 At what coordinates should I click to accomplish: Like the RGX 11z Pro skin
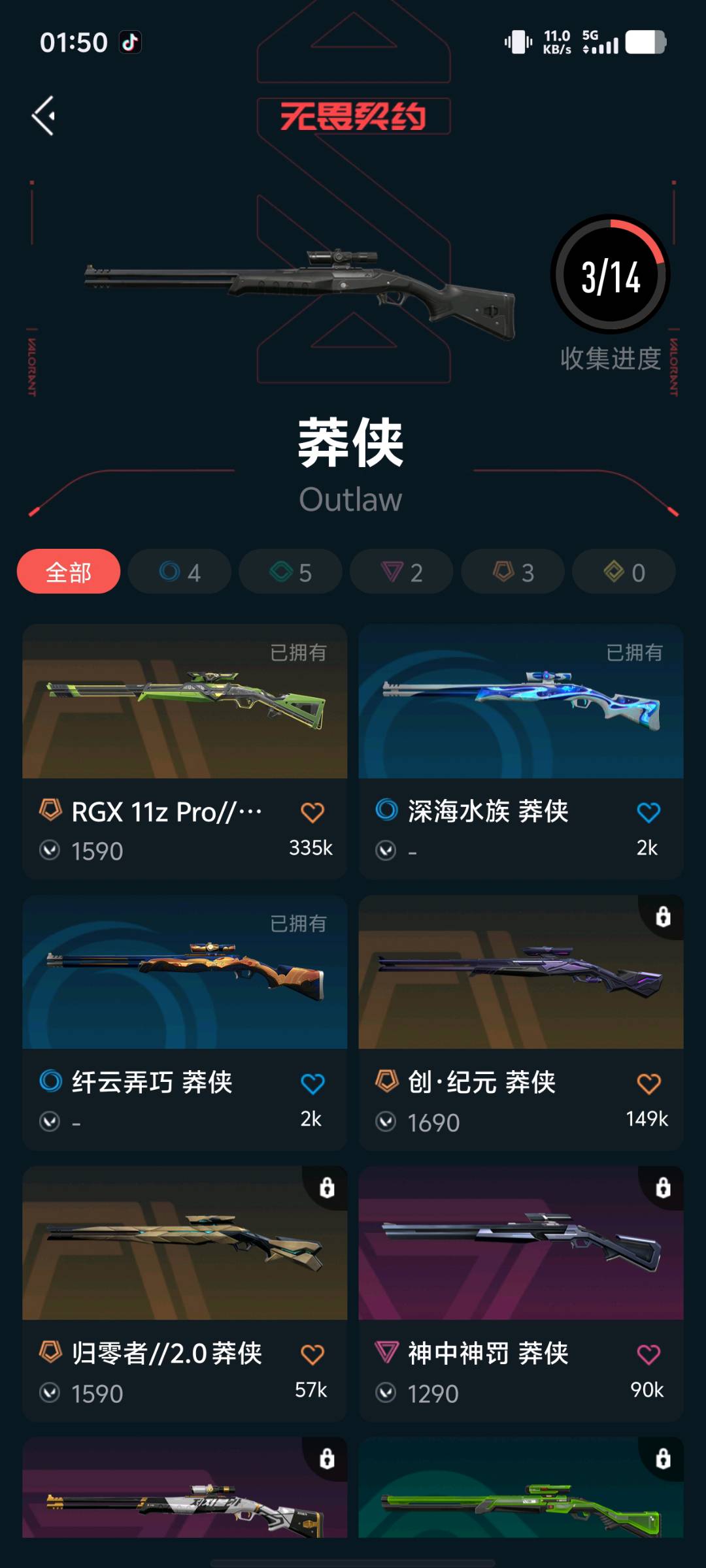click(312, 813)
